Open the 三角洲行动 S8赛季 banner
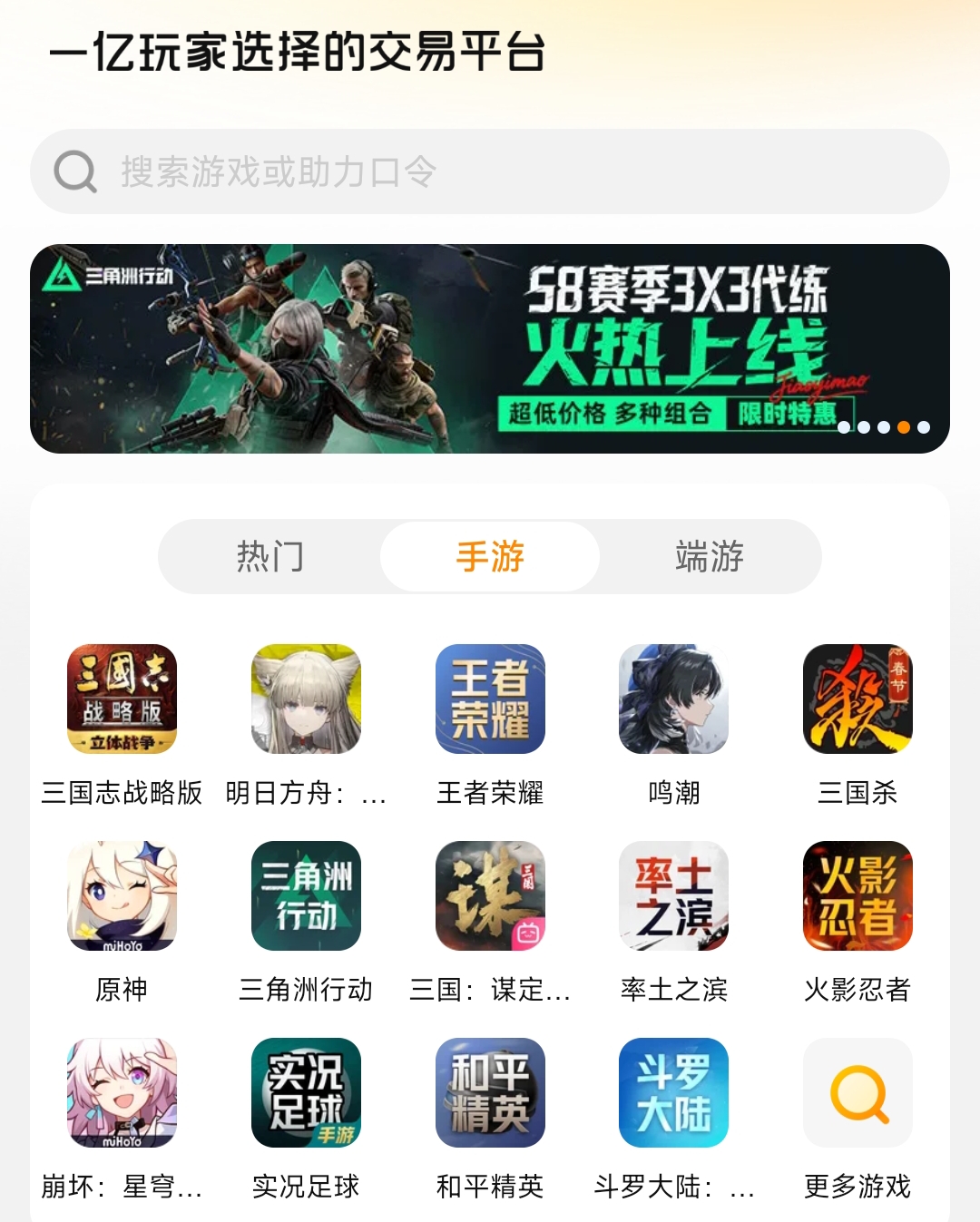Image resolution: width=980 pixels, height=1222 pixels. click(x=490, y=348)
